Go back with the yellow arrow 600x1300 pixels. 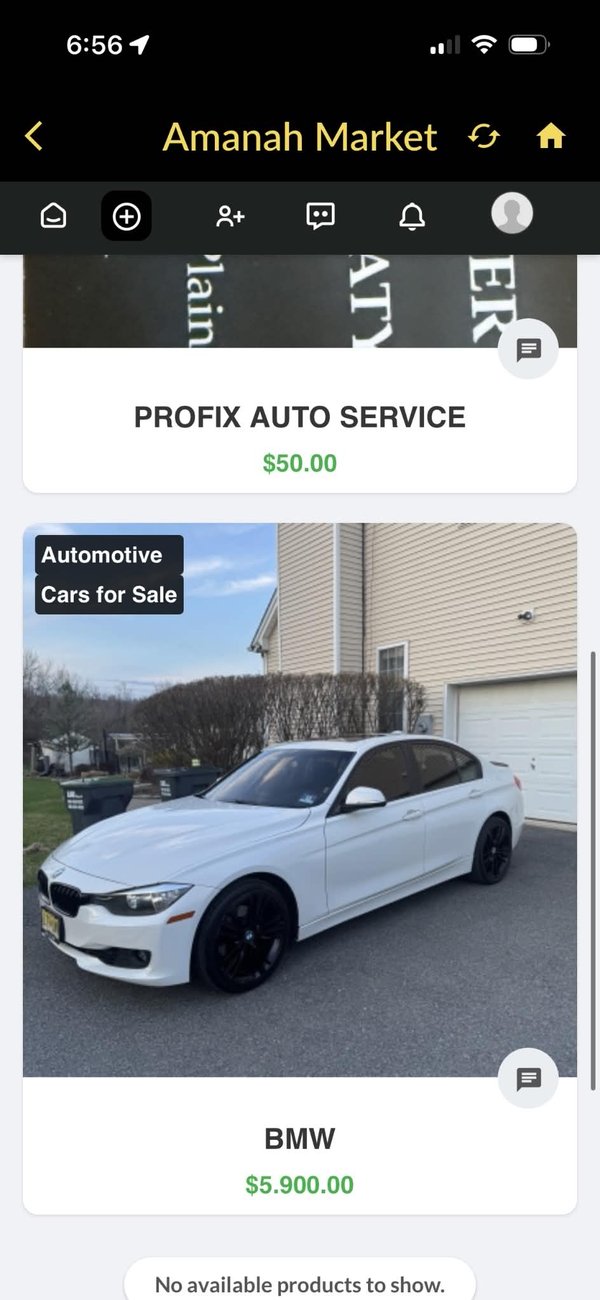tap(34, 136)
